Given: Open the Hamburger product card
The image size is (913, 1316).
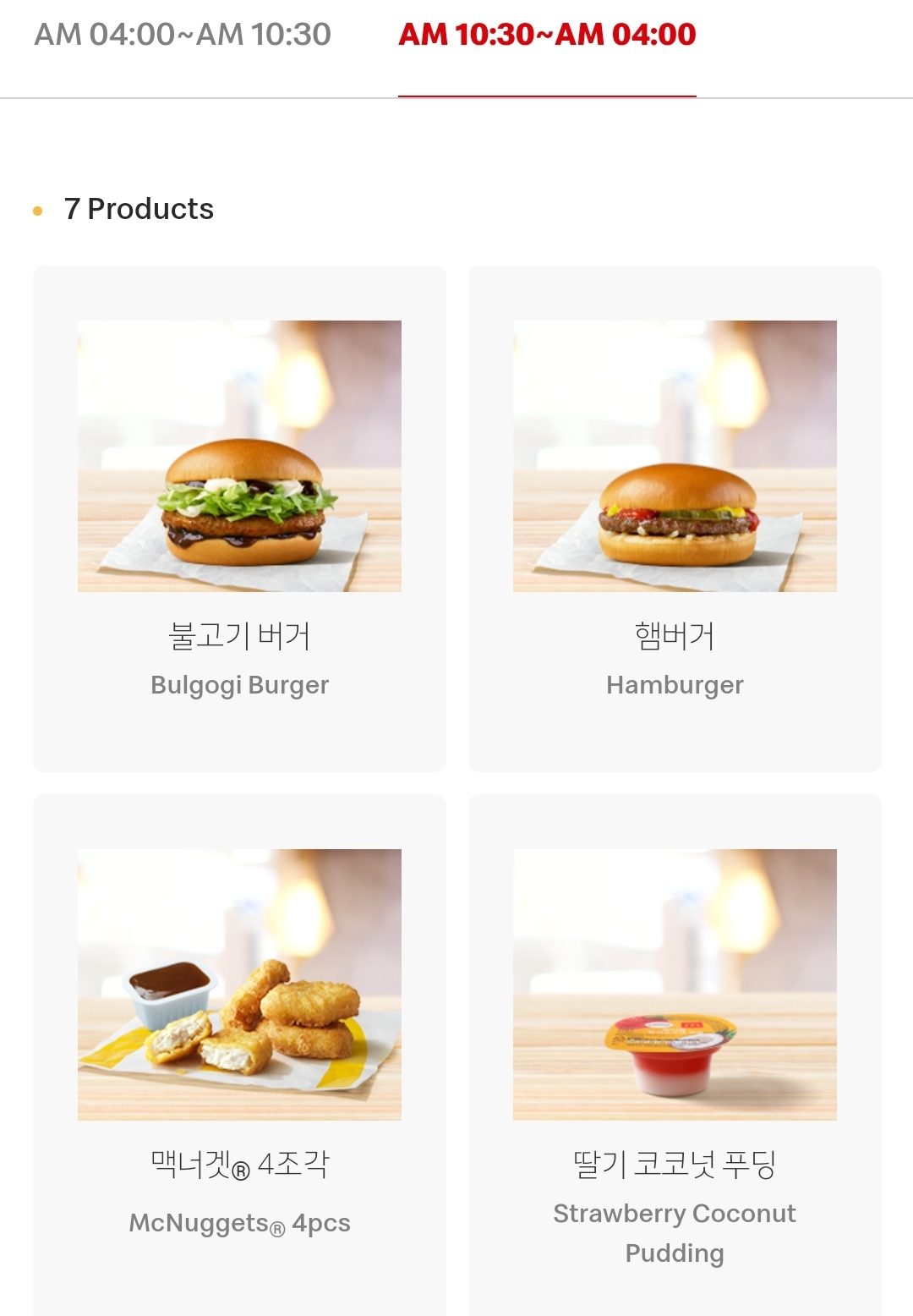Looking at the screenshot, I should pos(675,518).
